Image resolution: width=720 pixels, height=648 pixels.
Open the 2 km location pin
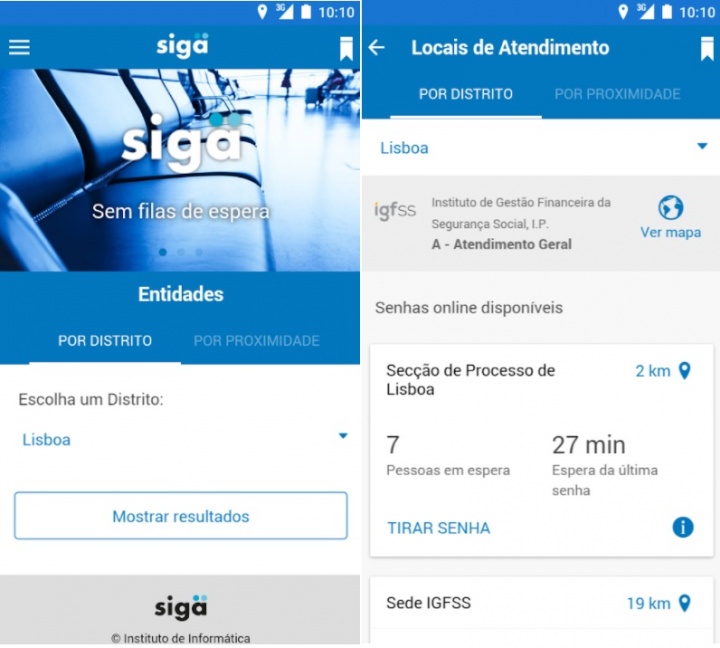point(685,371)
